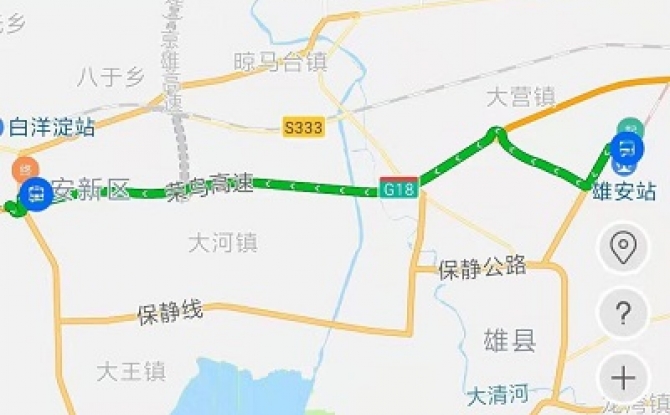Open the help question mark button
The width and height of the screenshot is (670, 415).
[624, 313]
